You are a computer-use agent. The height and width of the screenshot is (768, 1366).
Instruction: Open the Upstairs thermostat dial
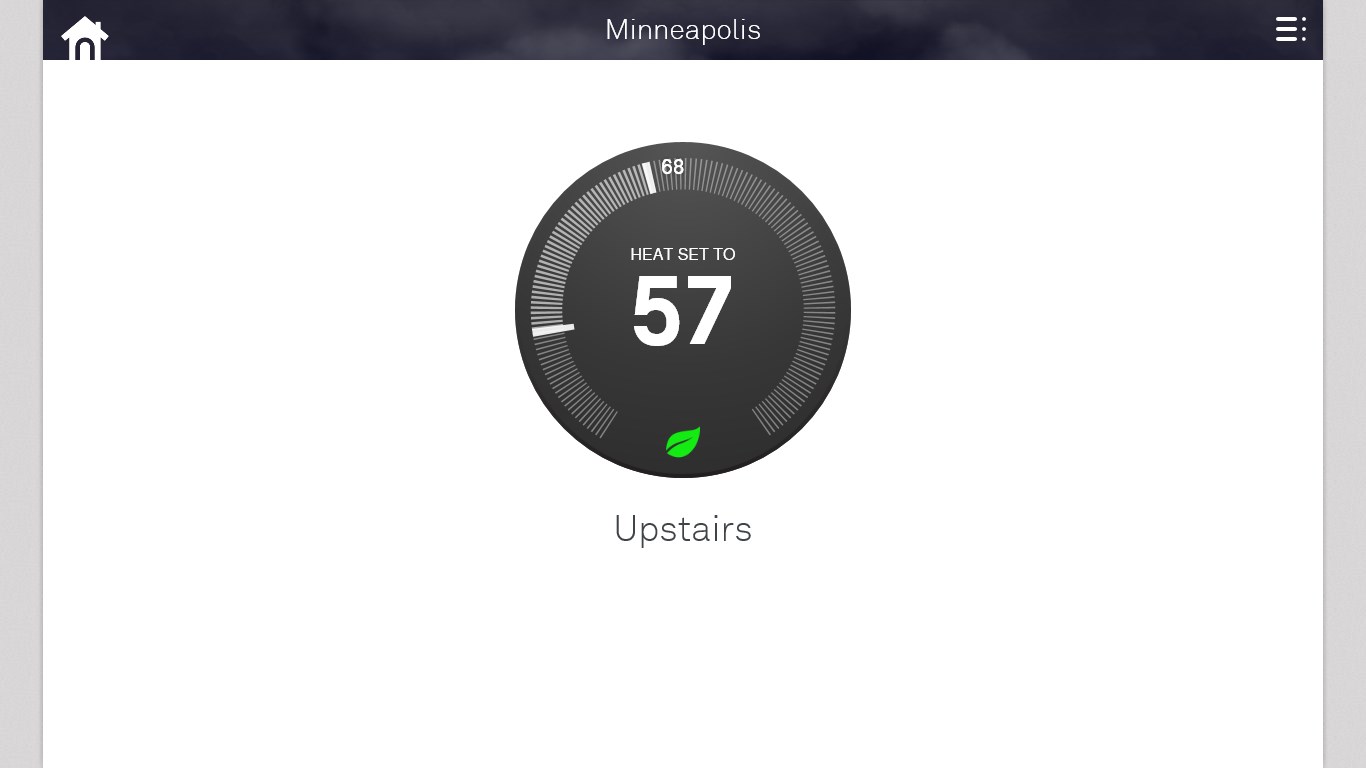[x=683, y=310]
